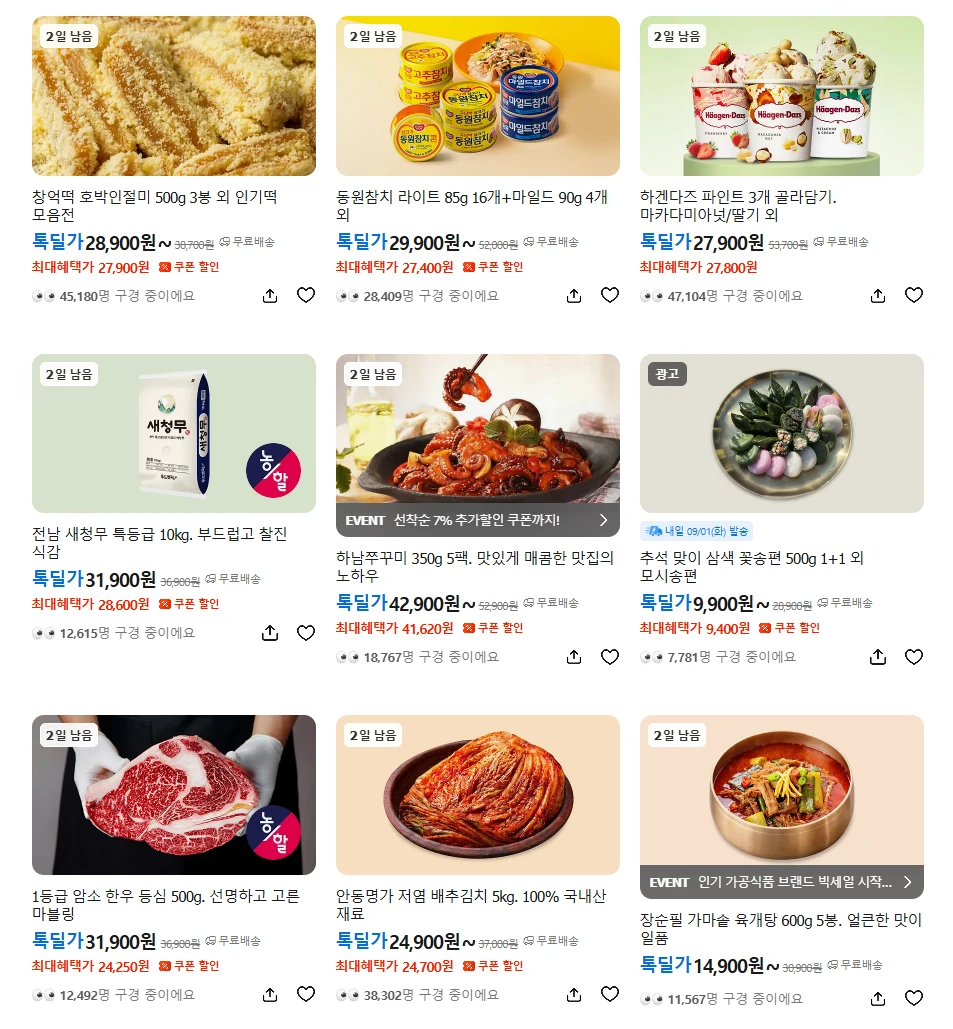Open the 인기 가공식품 브랜드 빅세일 event banner

click(x=782, y=882)
